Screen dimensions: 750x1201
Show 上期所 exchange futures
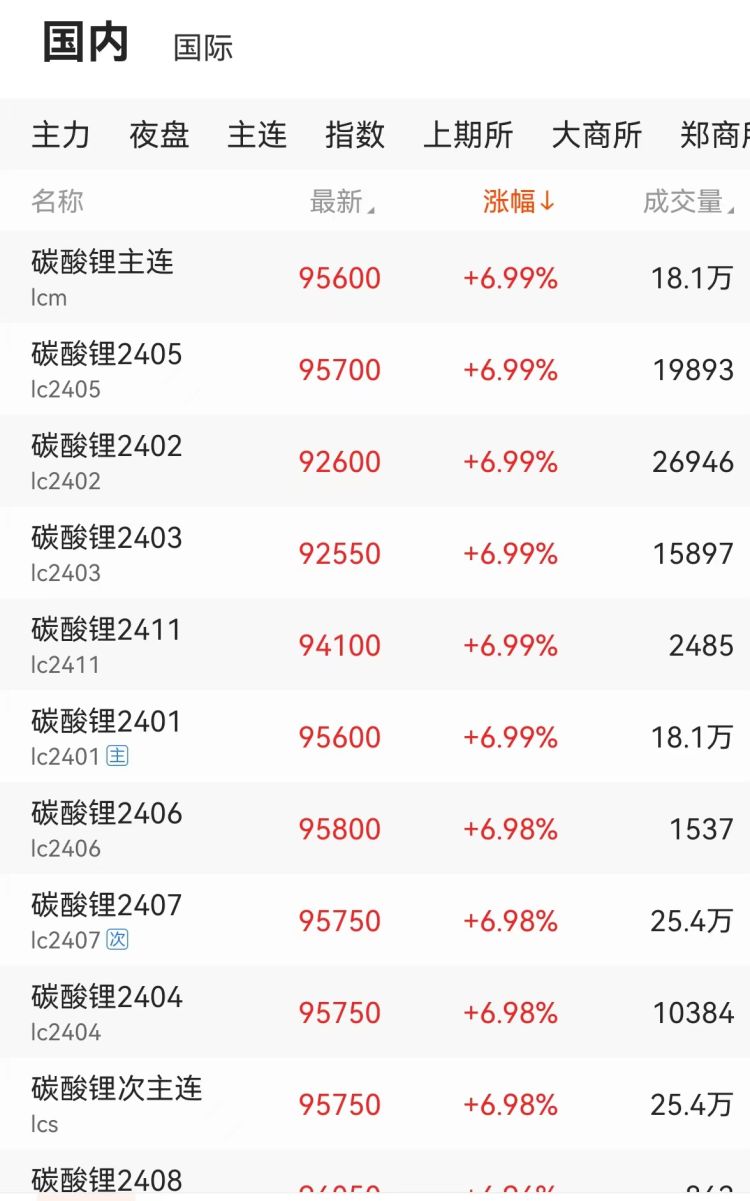[x=468, y=135]
